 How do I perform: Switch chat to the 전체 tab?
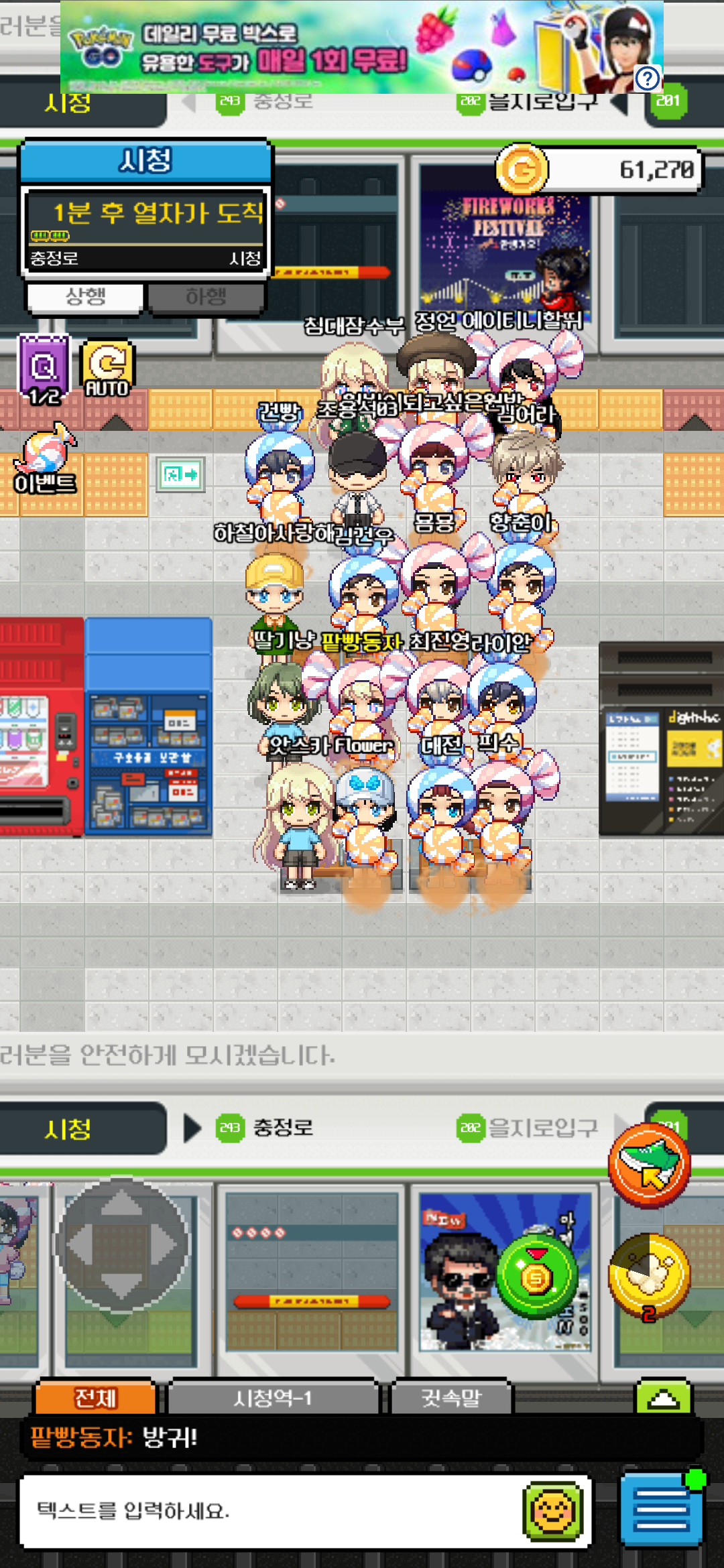click(x=95, y=1398)
